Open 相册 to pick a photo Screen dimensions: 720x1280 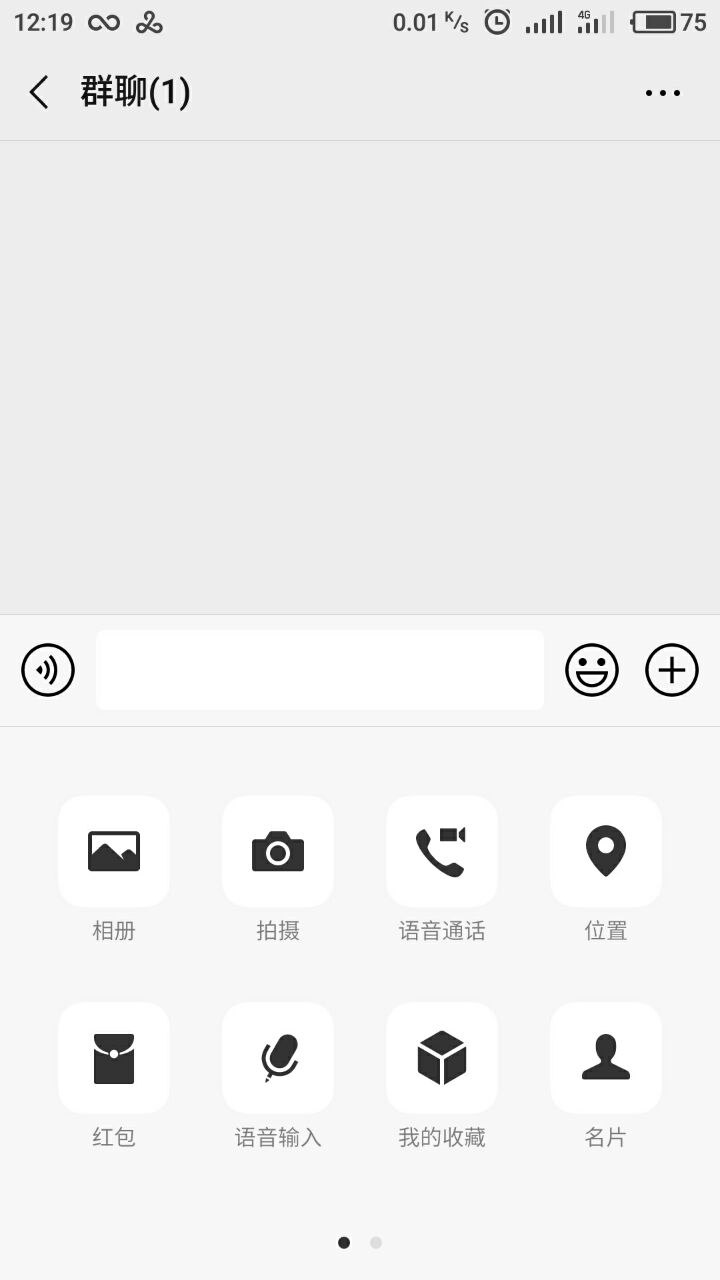coord(114,851)
